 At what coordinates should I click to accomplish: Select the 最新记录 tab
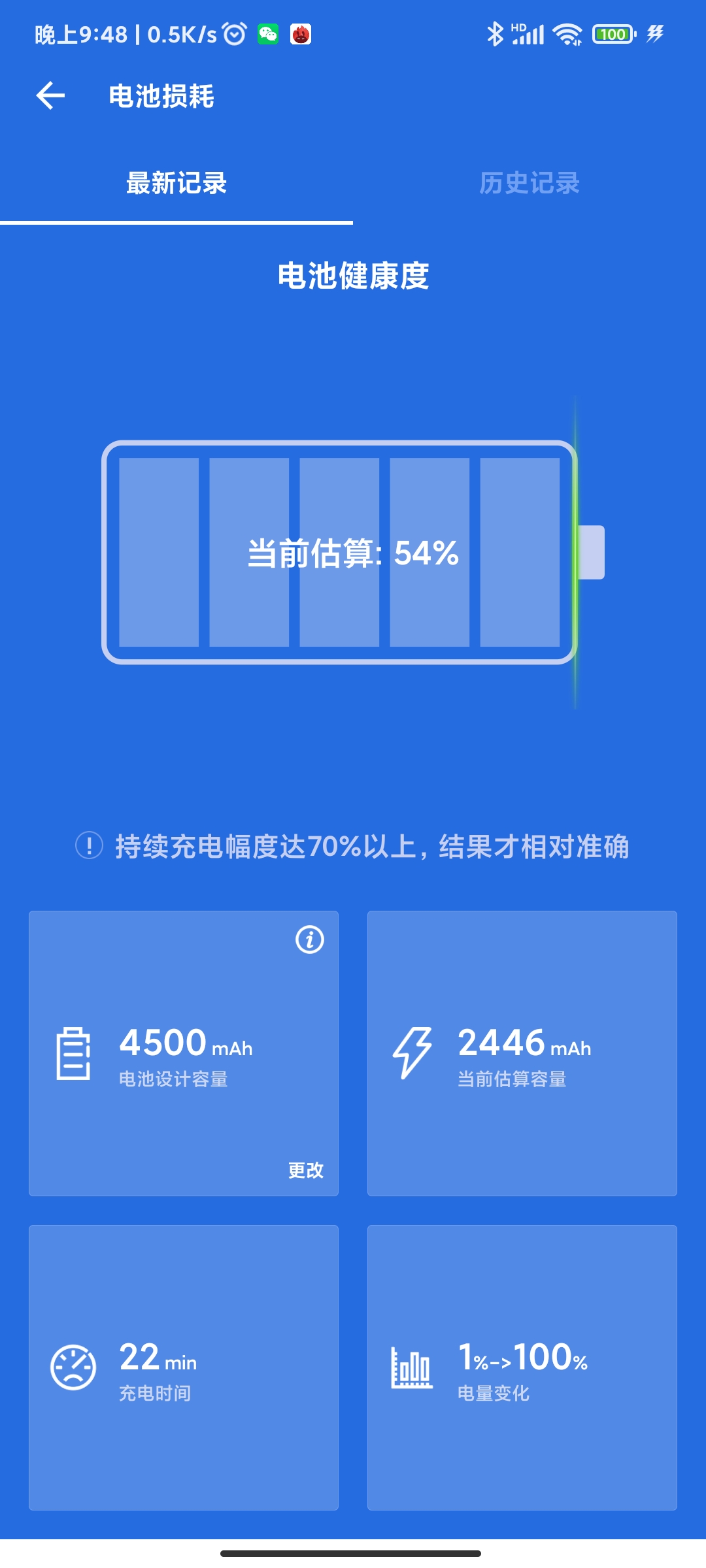(x=176, y=184)
